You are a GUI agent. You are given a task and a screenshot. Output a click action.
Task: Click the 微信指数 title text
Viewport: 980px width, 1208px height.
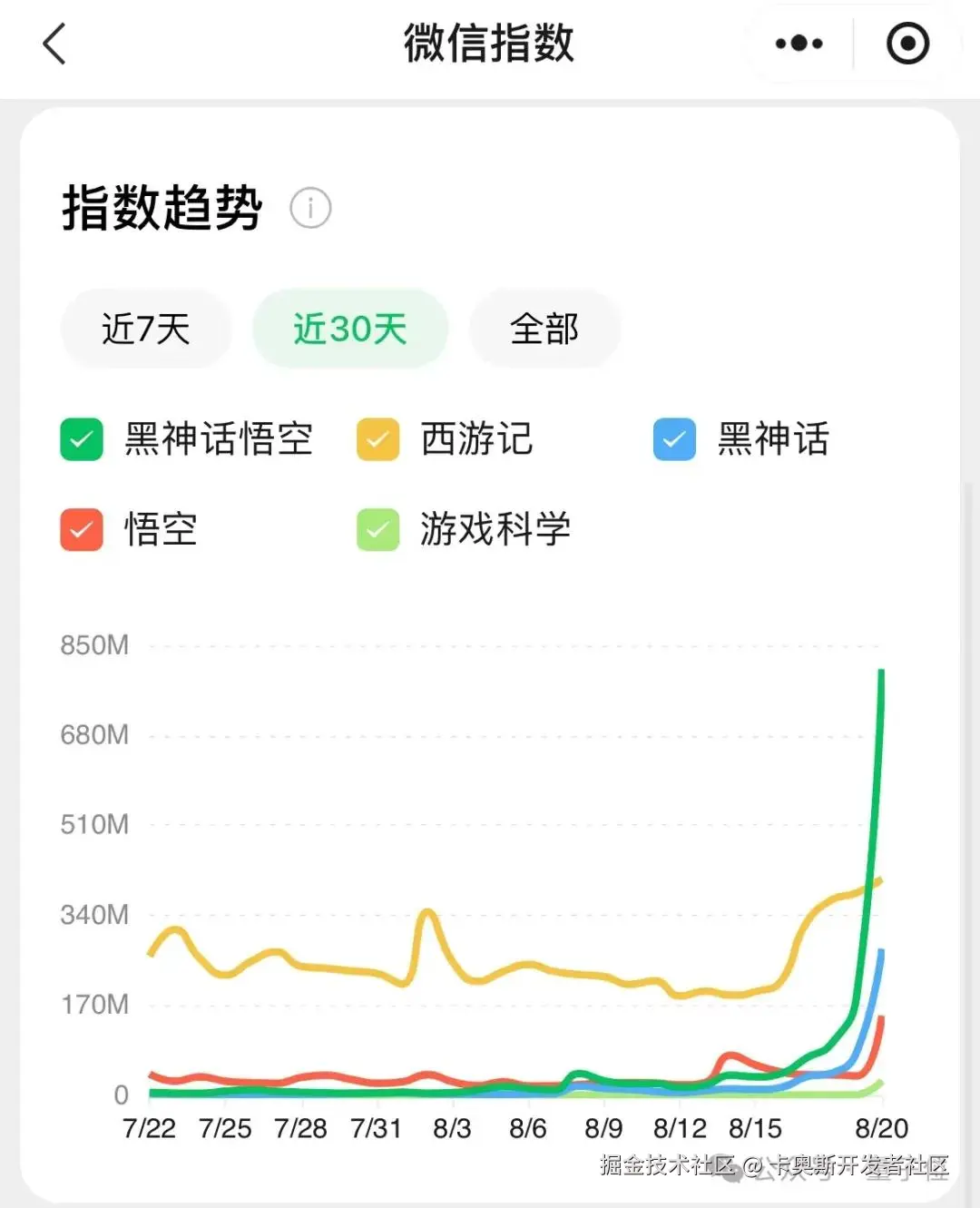coord(489,43)
